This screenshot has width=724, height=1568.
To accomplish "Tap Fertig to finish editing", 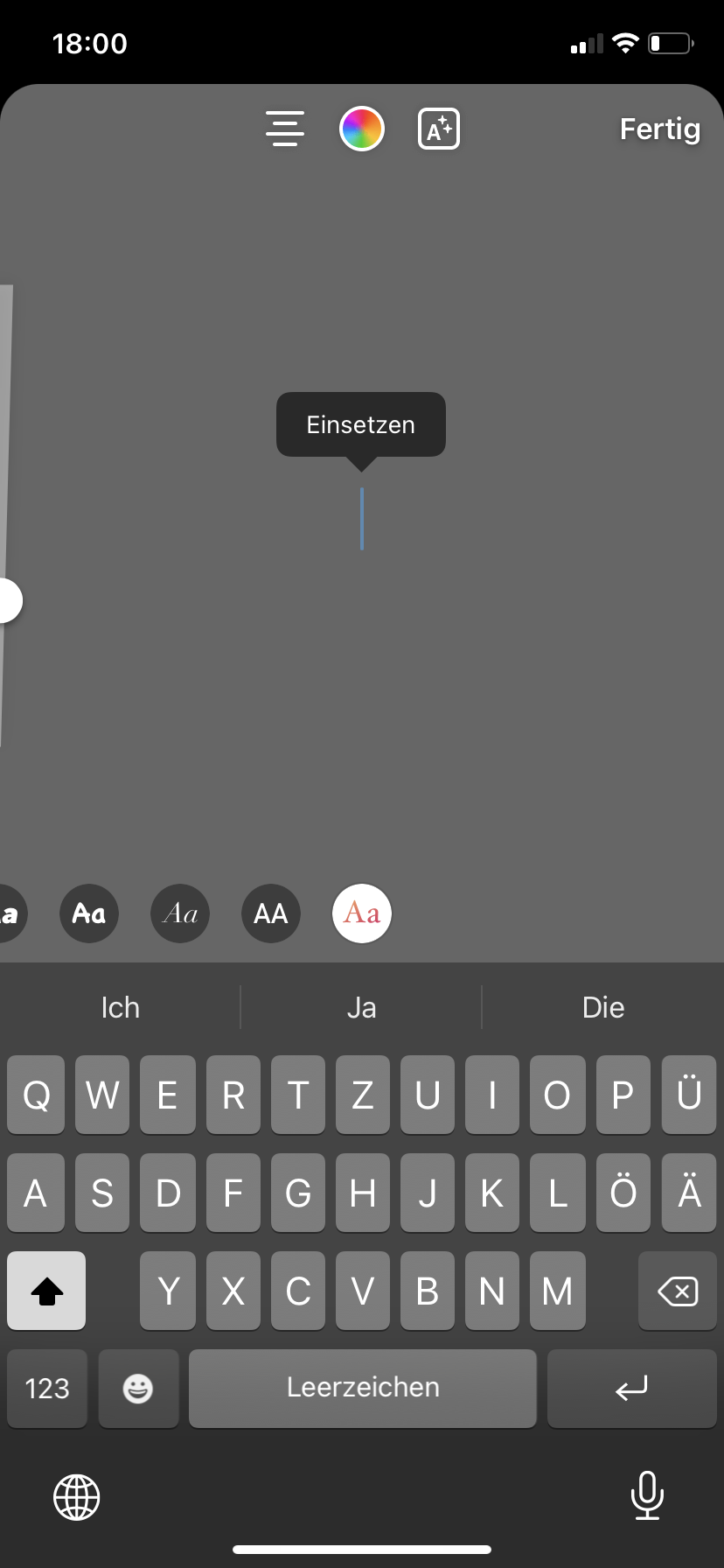I will [x=660, y=129].
